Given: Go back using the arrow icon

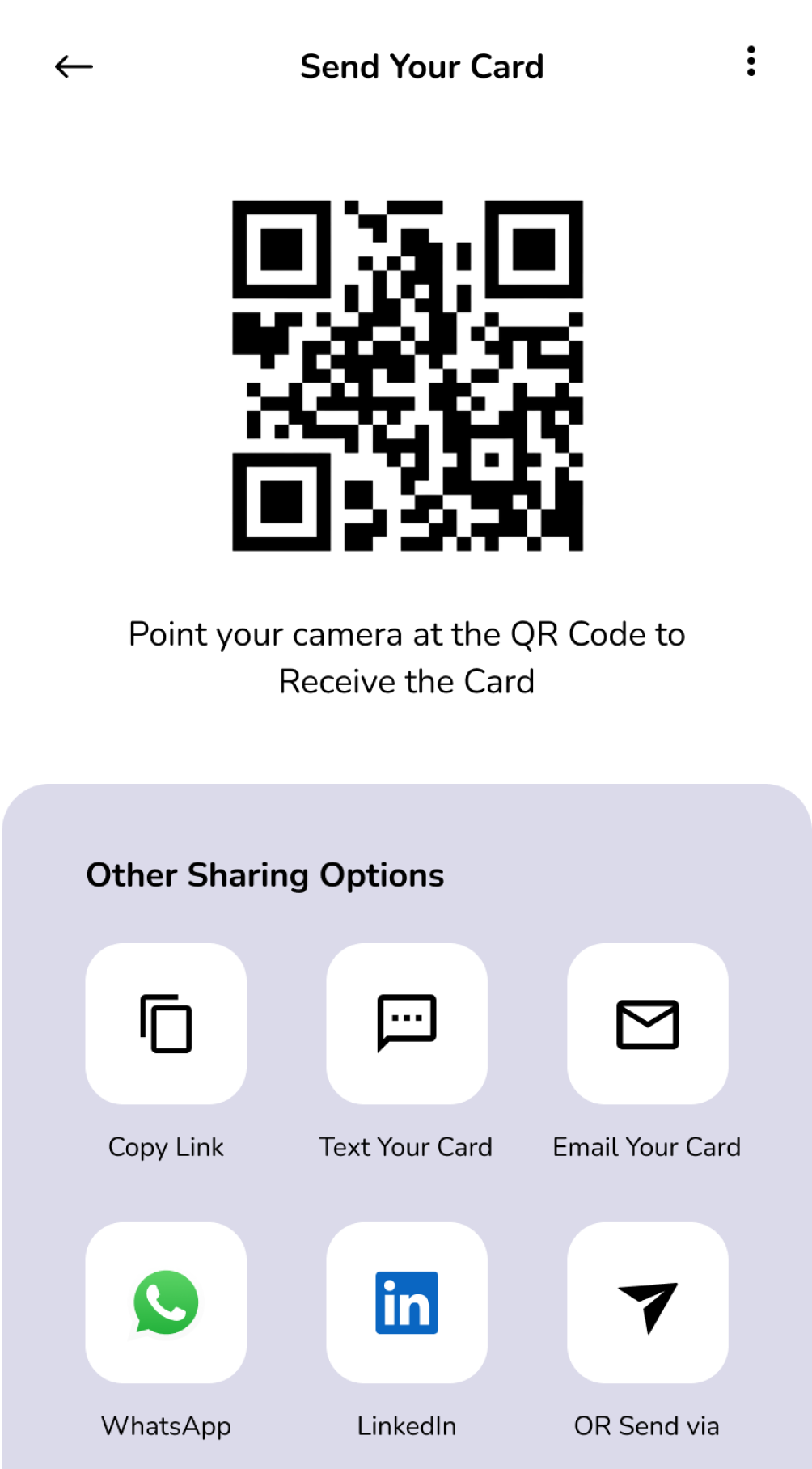Looking at the screenshot, I should tap(74, 66).
